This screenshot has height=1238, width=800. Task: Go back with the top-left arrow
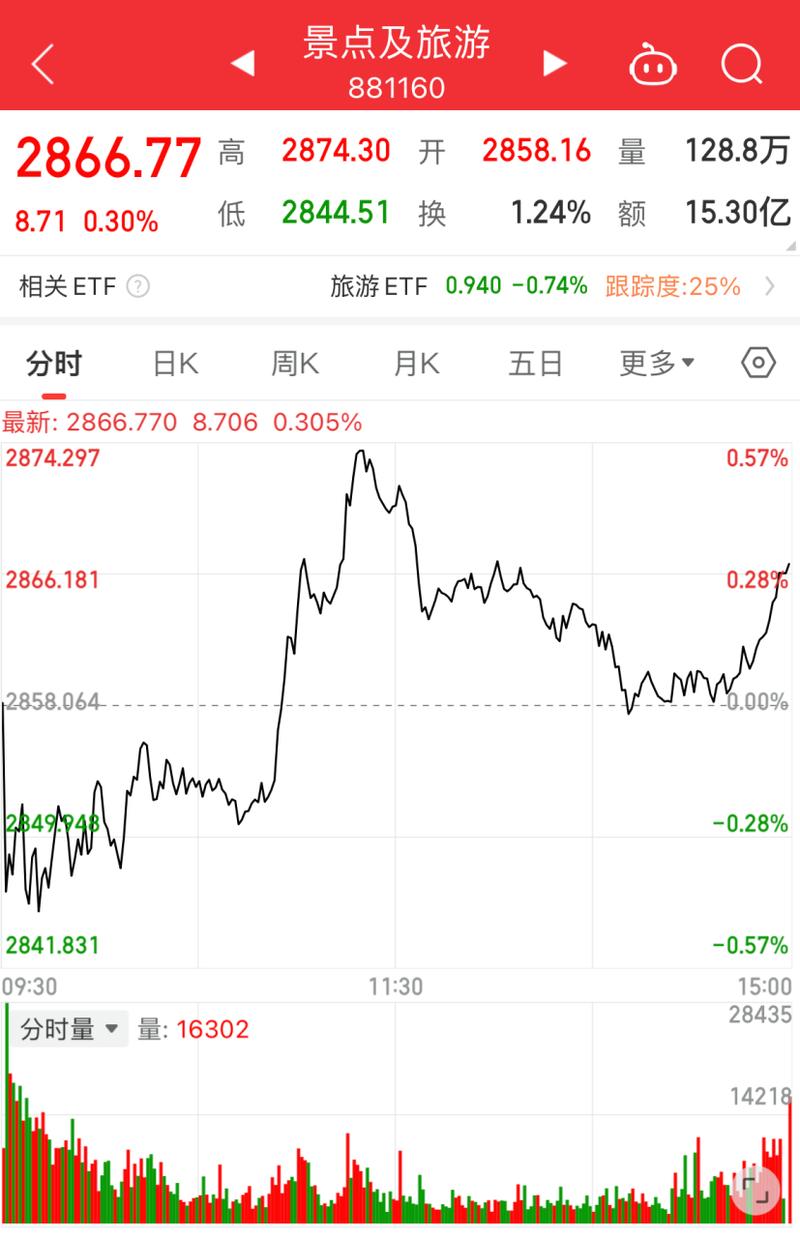click(43, 65)
